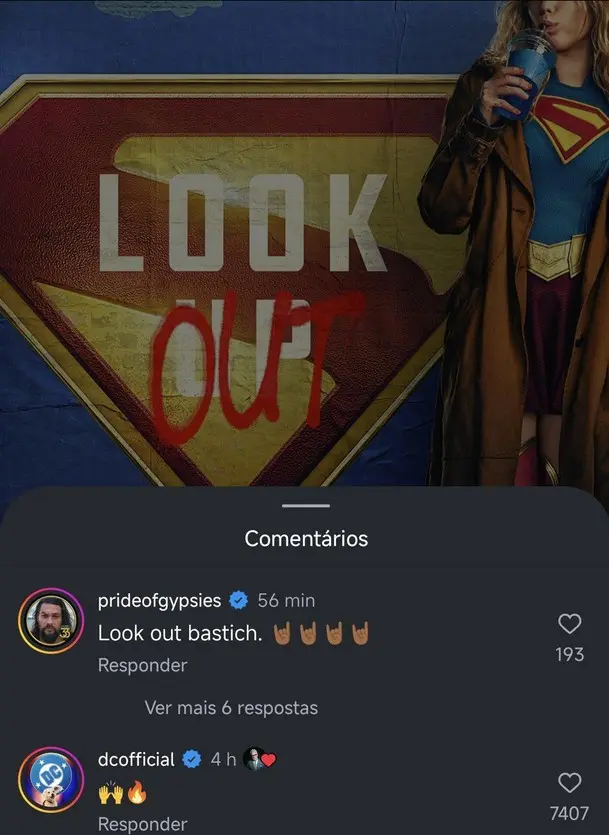Like the prideofgypsies comment

click(569, 624)
